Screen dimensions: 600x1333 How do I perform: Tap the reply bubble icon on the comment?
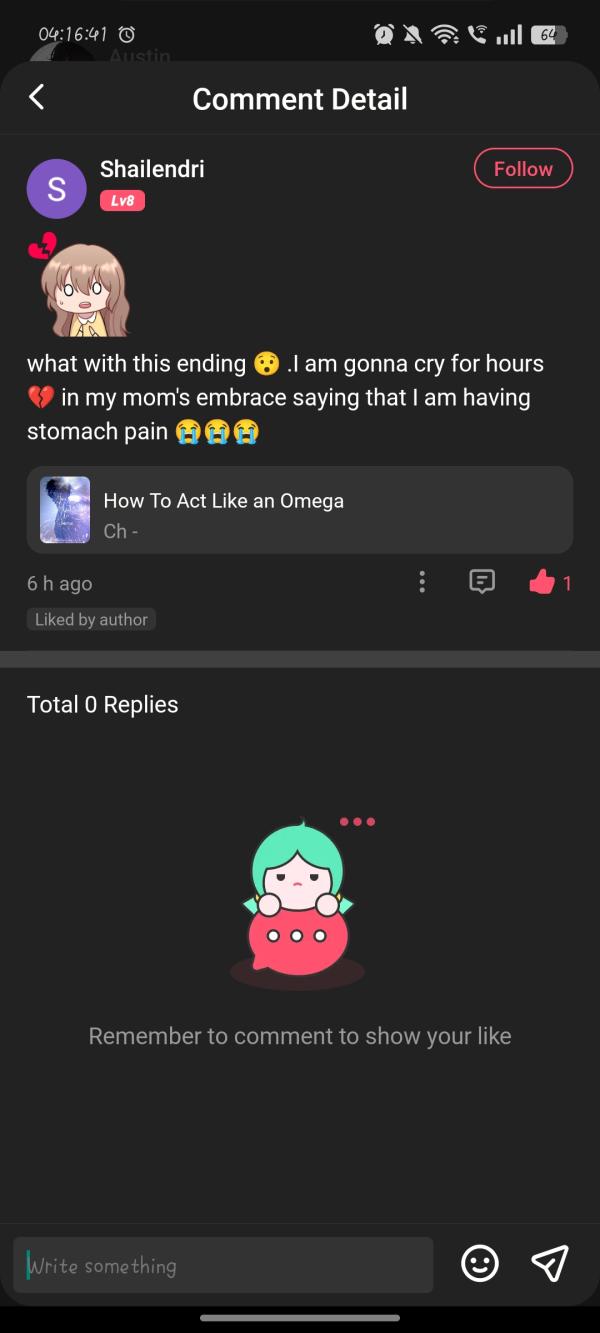tap(482, 582)
